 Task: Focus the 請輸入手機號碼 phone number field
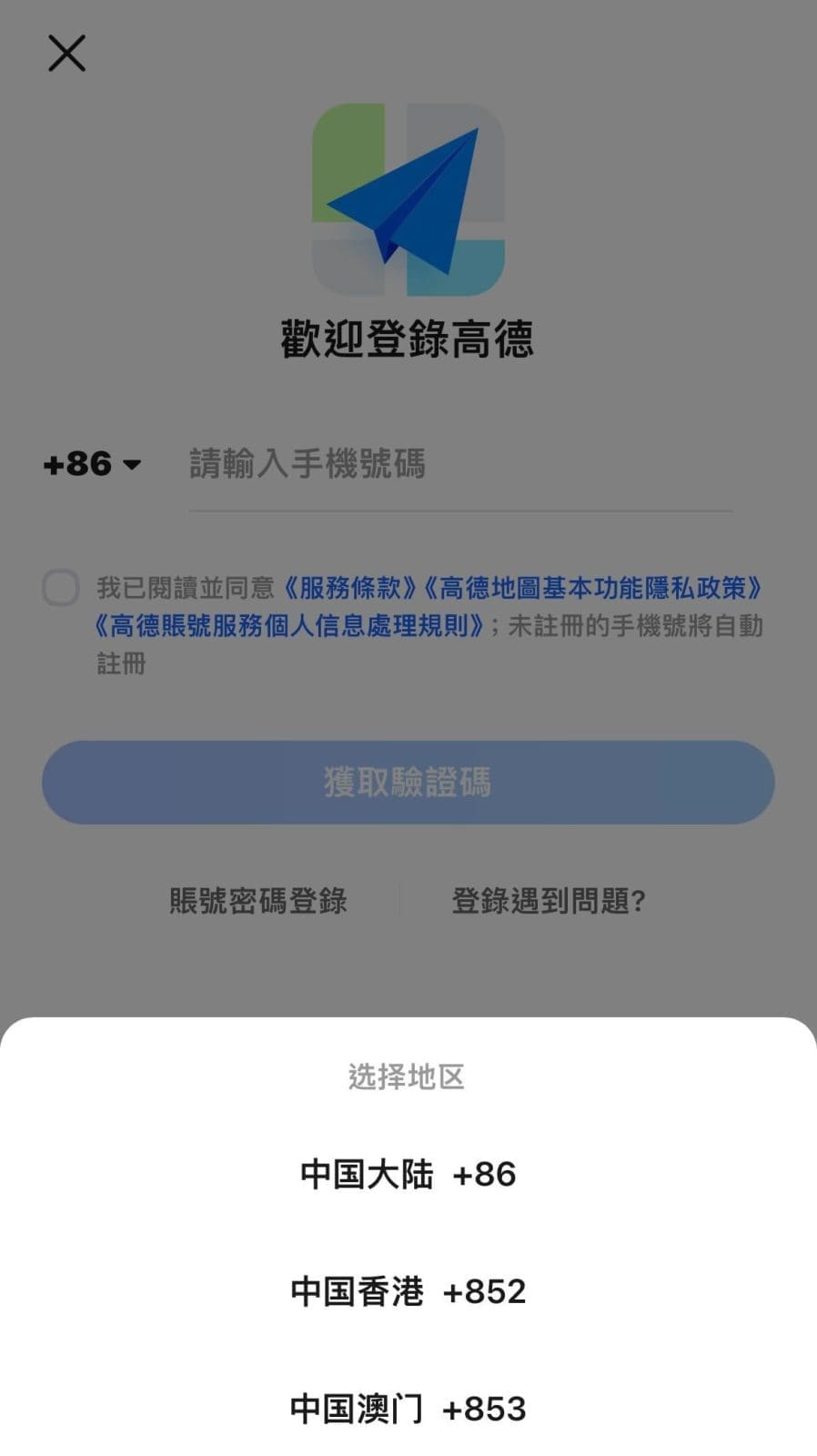click(x=459, y=464)
